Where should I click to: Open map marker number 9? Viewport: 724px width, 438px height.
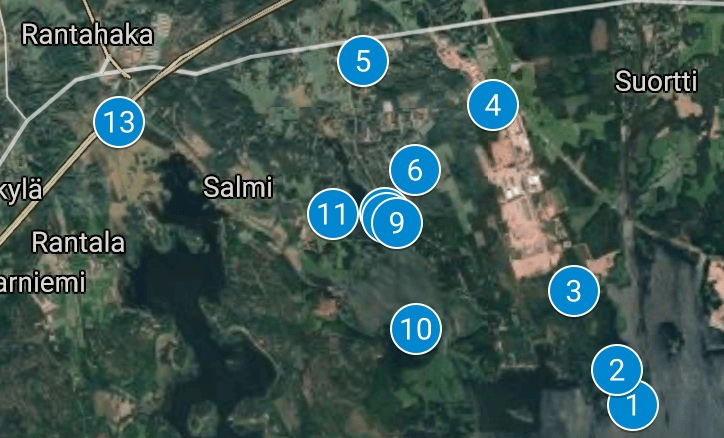pos(398,222)
